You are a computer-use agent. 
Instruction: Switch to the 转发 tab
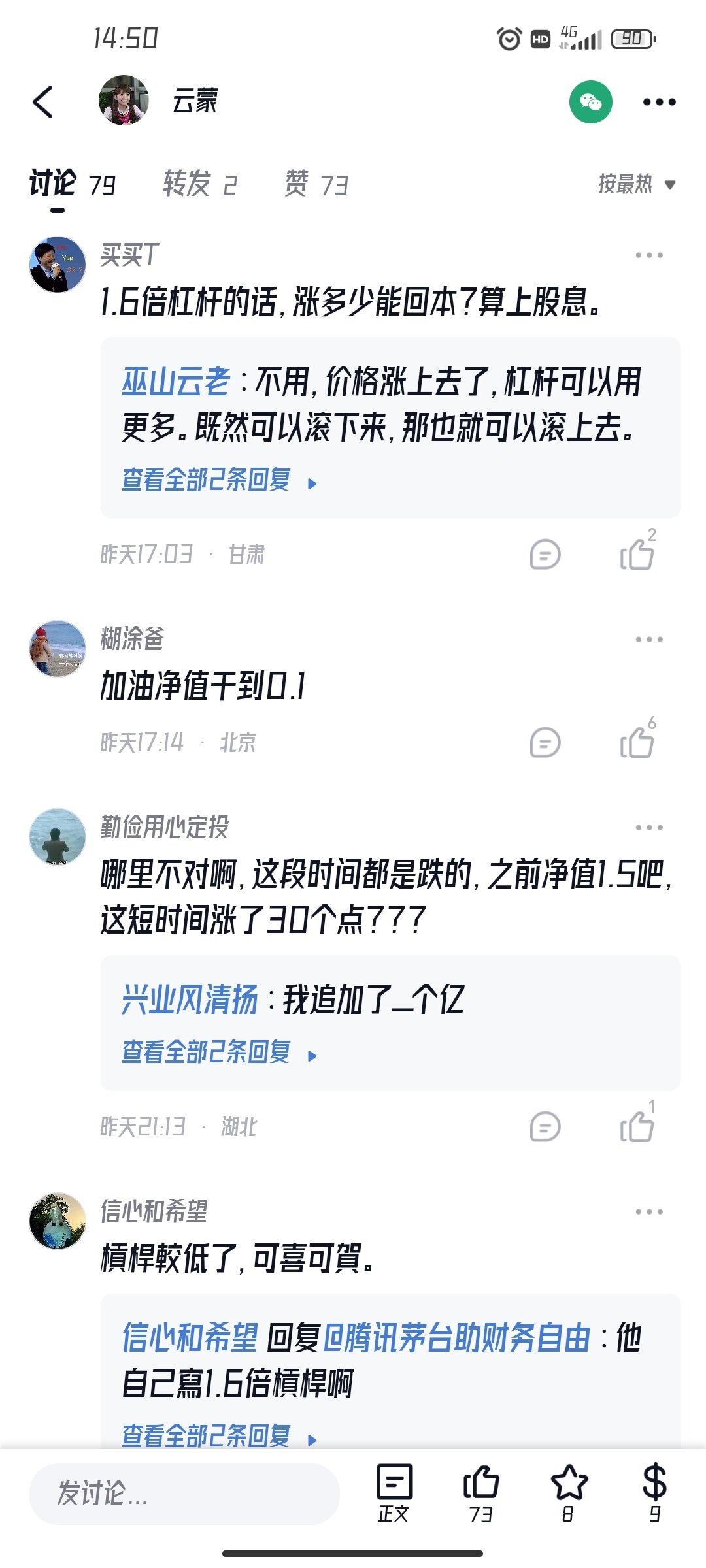[x=199, y=184]
